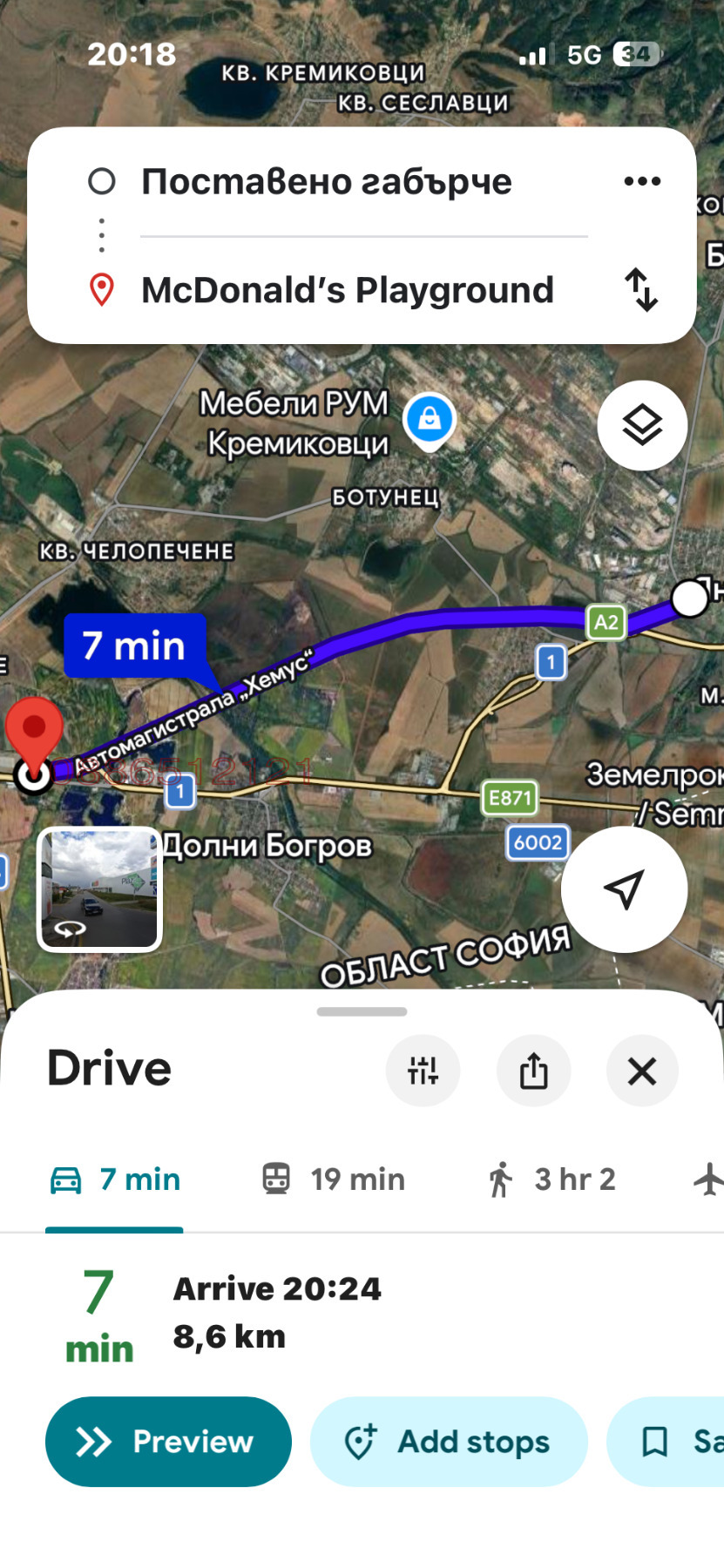Image resolution: width=724 pixels, height=1568 pixels.
Task: Open the flight travel mode
Action: [711, 1179]
